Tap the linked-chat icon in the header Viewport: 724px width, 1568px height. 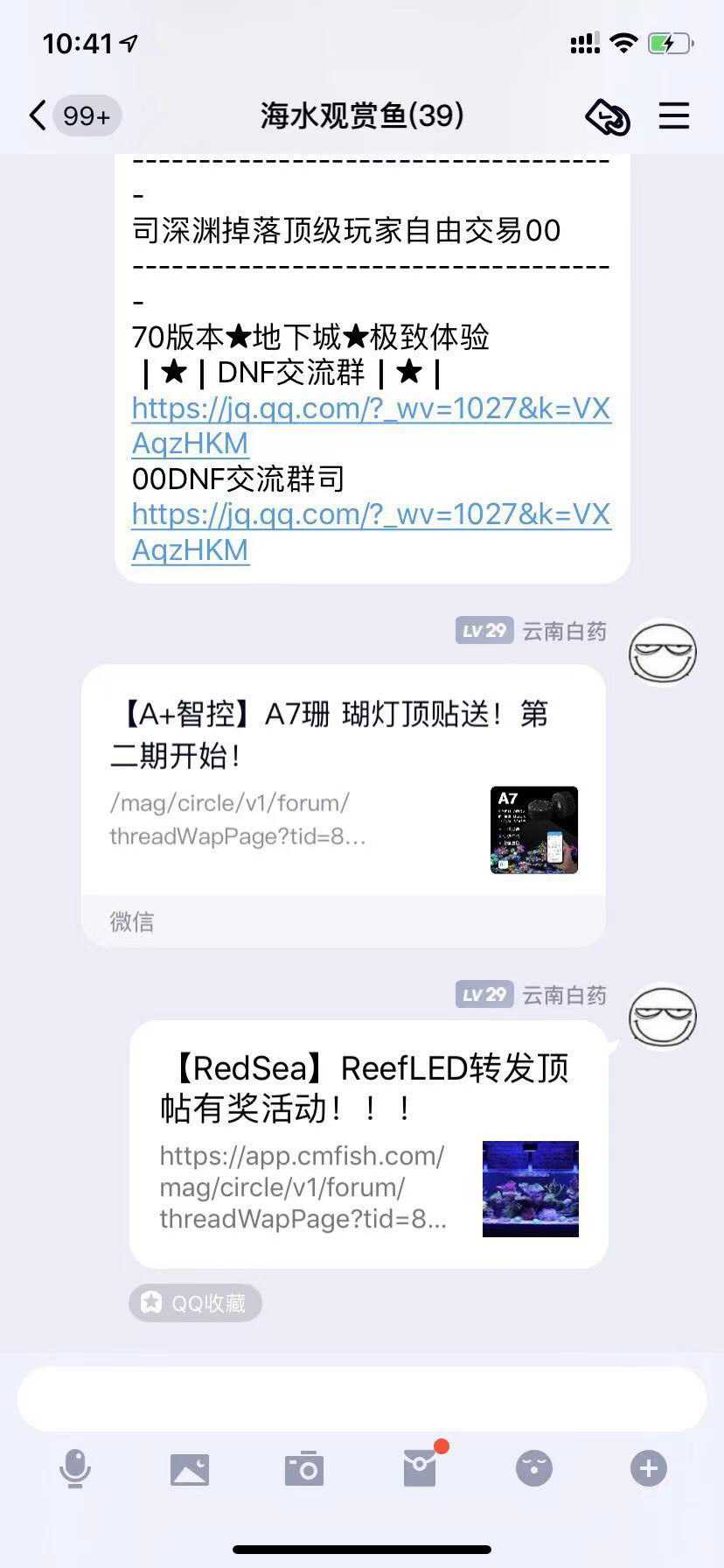(607, 115)
